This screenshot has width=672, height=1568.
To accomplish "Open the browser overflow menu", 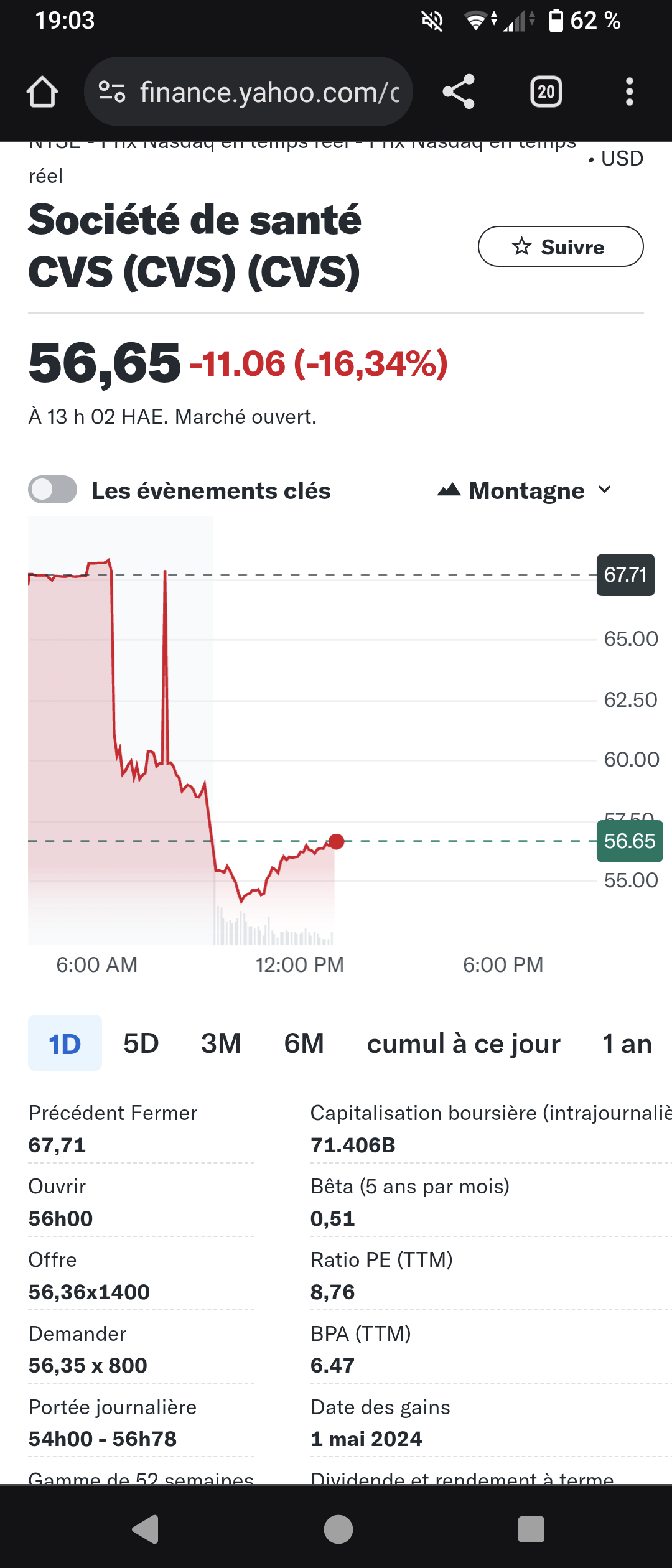I will tap(629, 92).
